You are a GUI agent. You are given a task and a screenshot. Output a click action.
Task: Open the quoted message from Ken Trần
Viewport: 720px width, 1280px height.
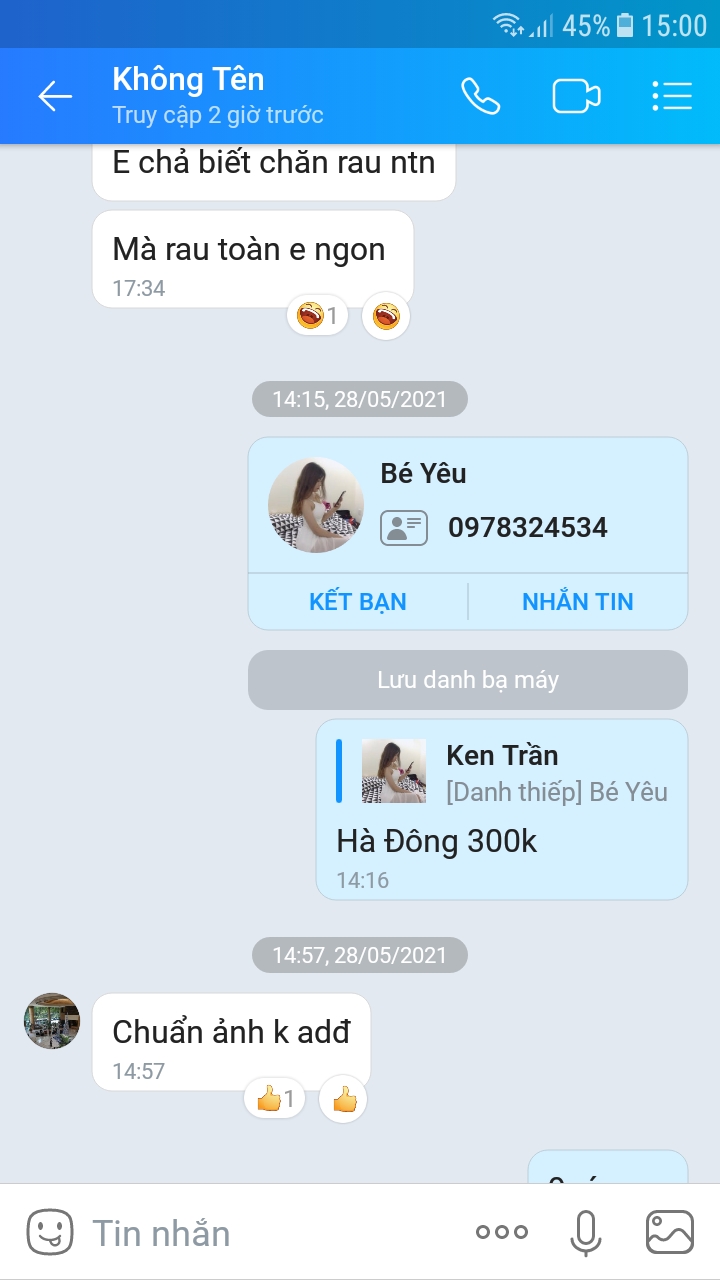coord(501,772)
